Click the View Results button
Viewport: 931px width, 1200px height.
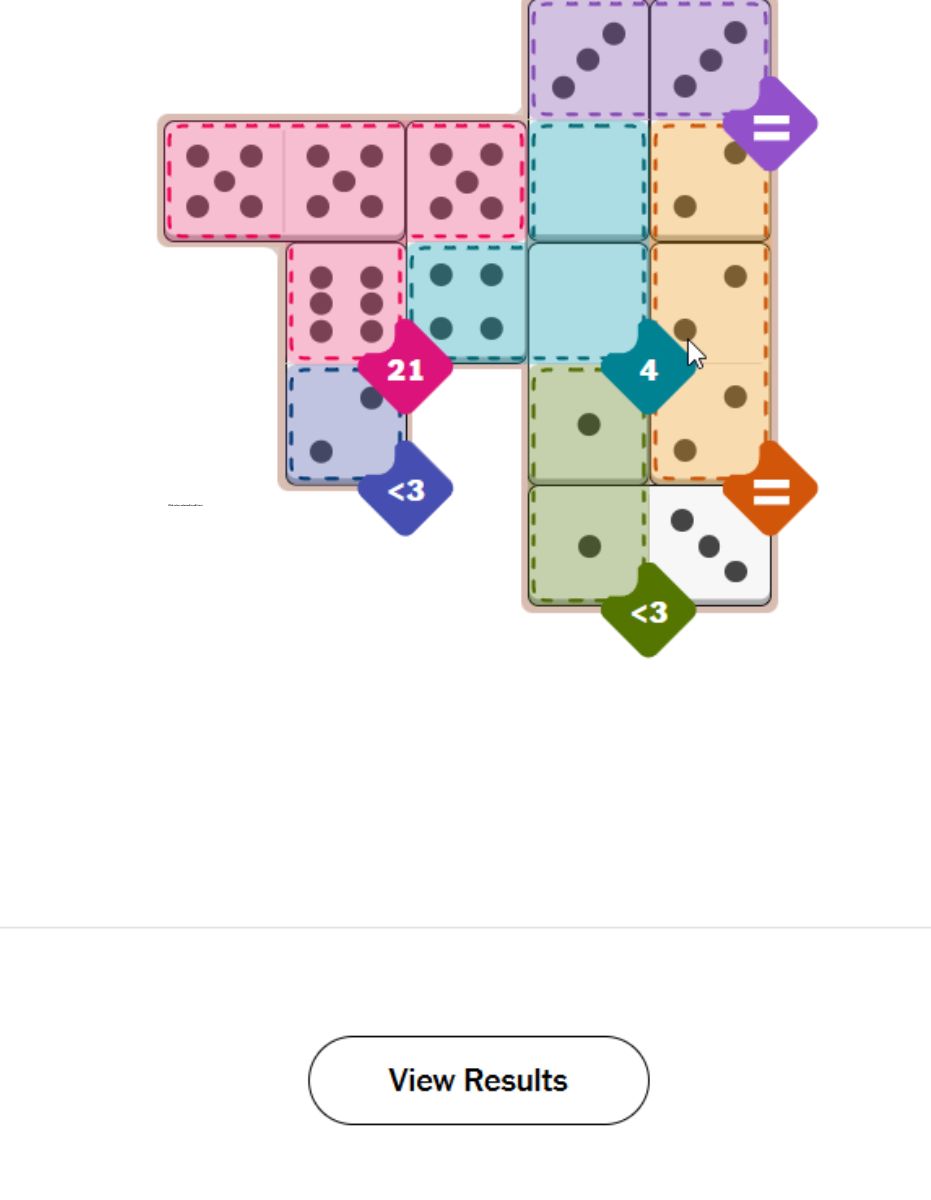pos(477,1080)
